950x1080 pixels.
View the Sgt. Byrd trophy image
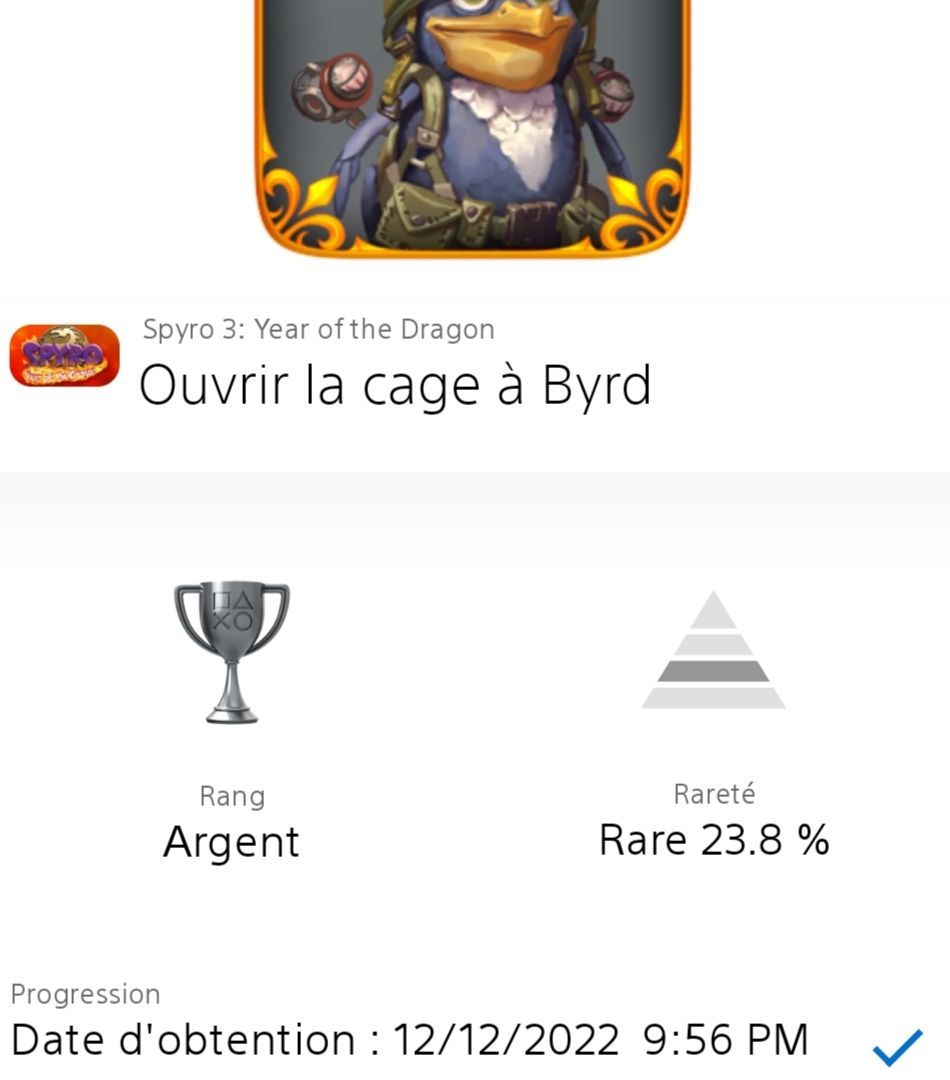click(472, 120)
